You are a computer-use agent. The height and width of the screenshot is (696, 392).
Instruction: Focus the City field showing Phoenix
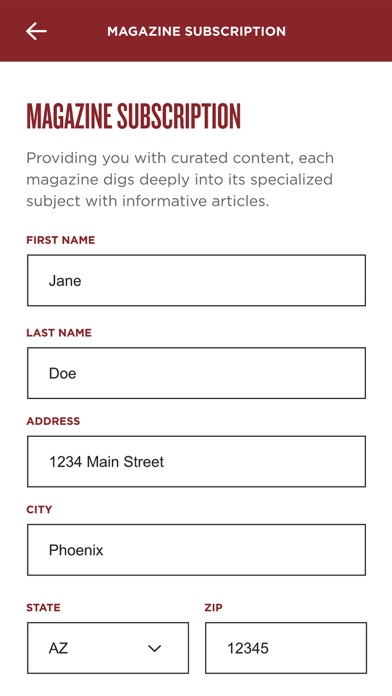tap(196, 550)
